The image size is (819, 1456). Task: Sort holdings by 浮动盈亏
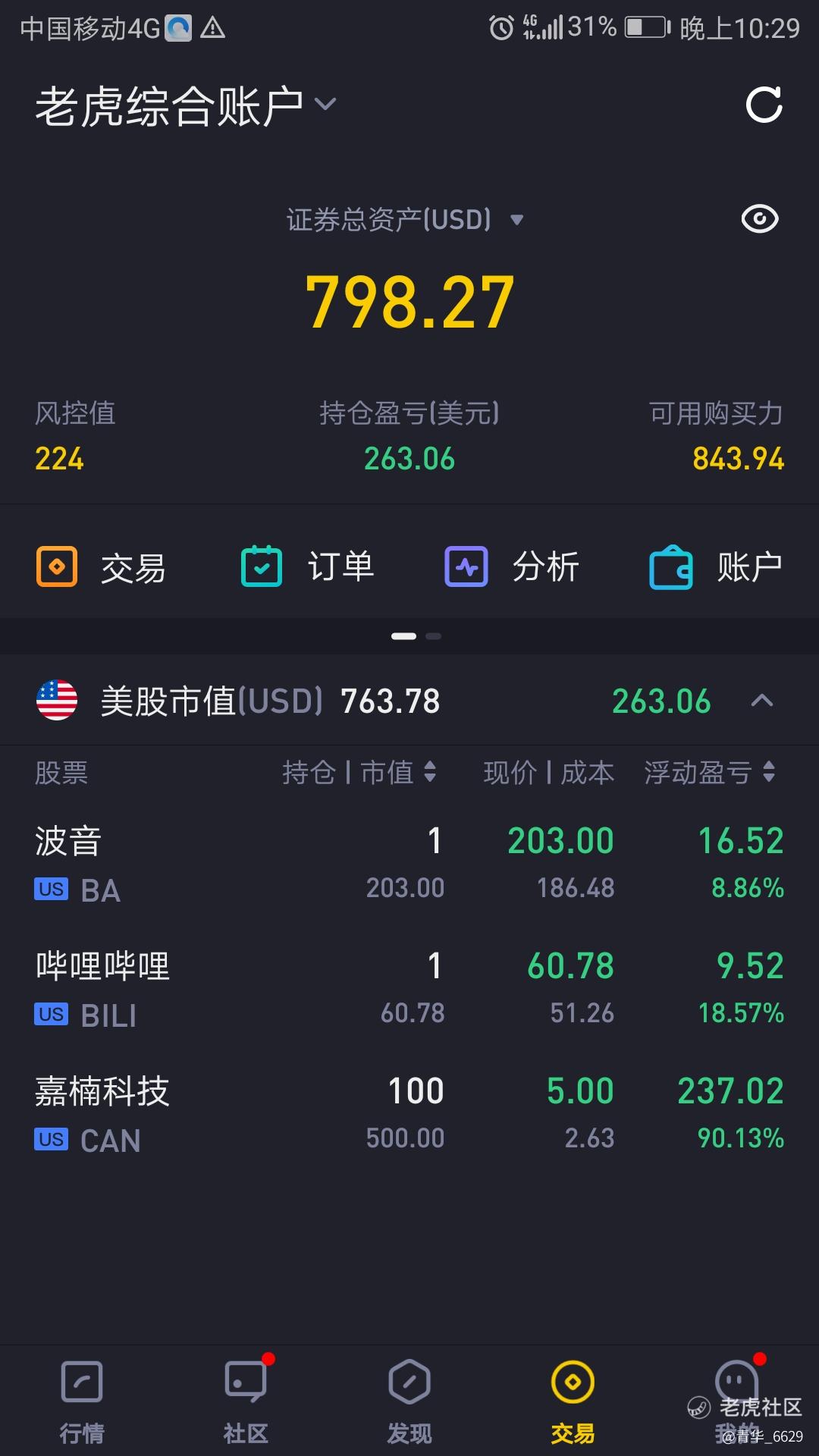tap(710, 773)
